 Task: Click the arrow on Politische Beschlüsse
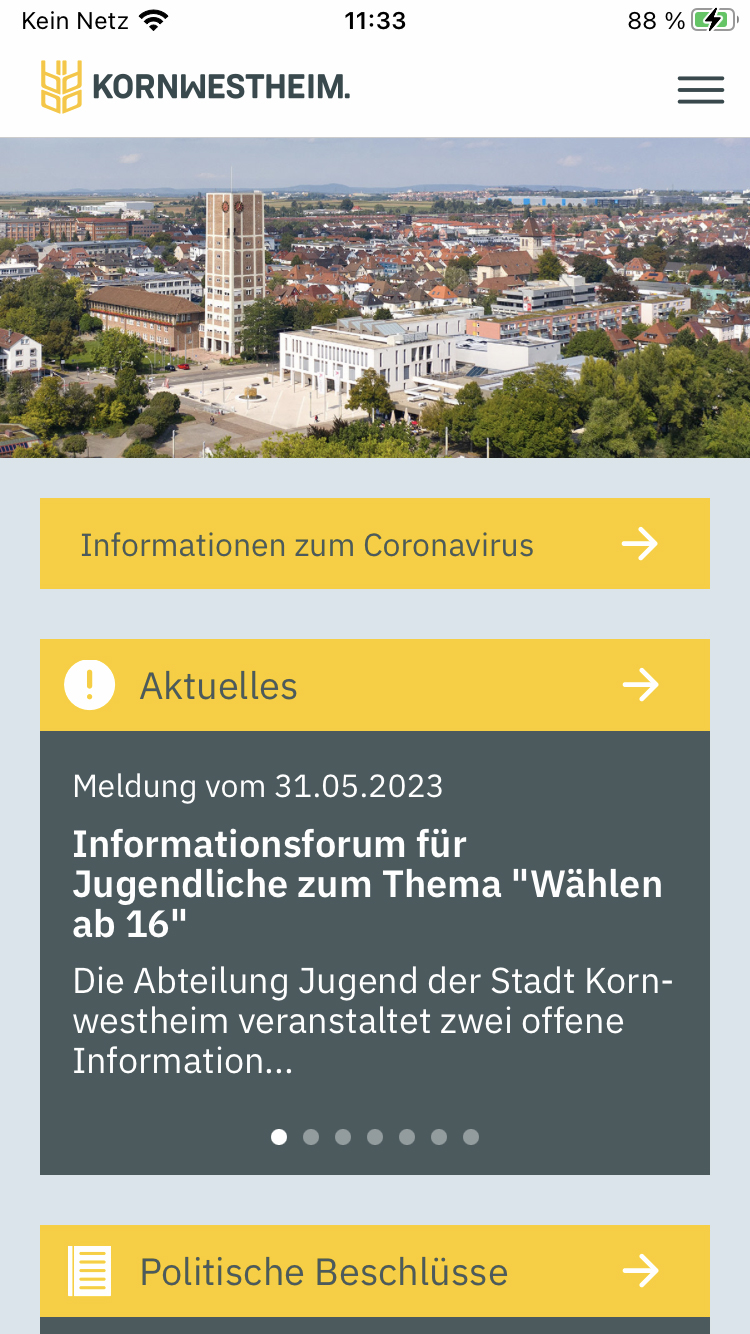[x=640, y=1271]
